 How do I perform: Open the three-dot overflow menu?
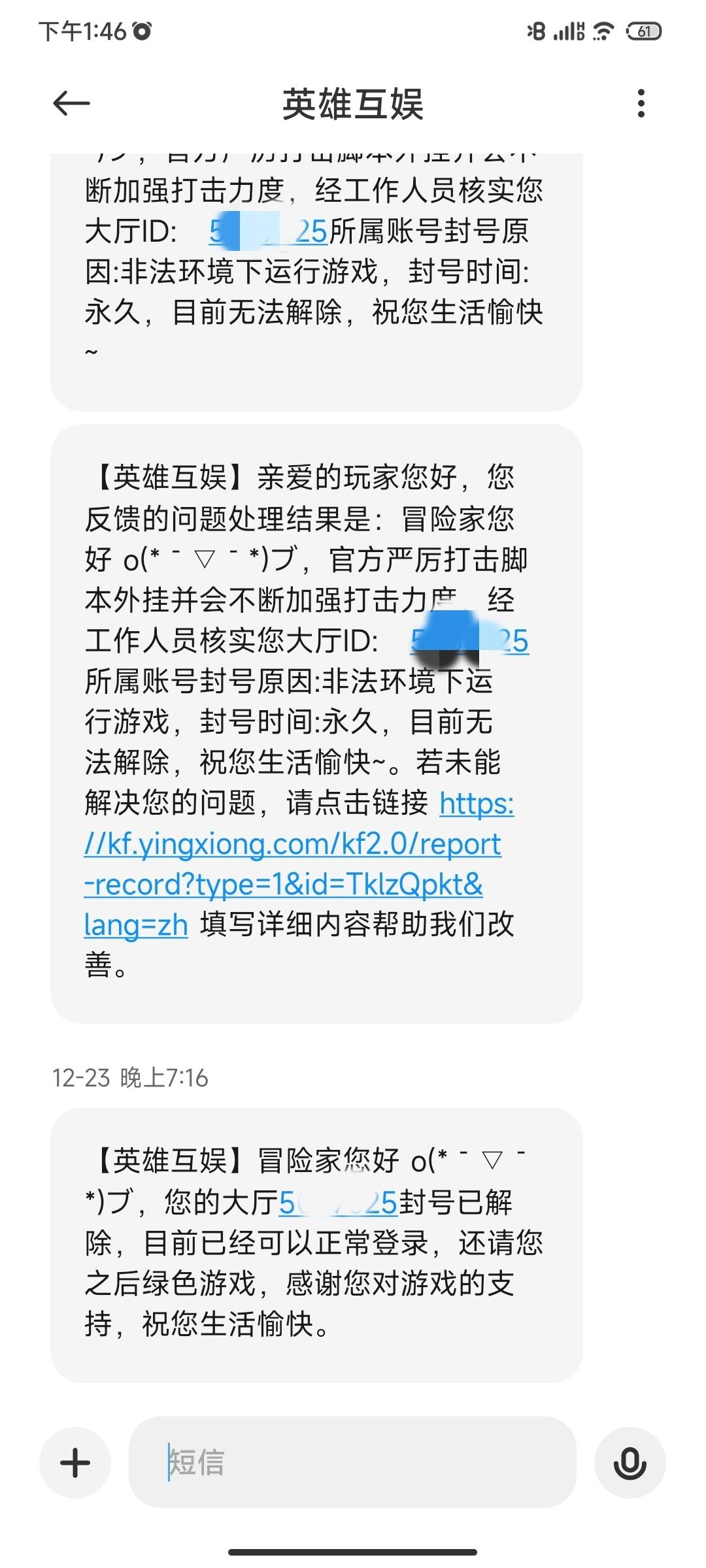(x=641, y=103)
